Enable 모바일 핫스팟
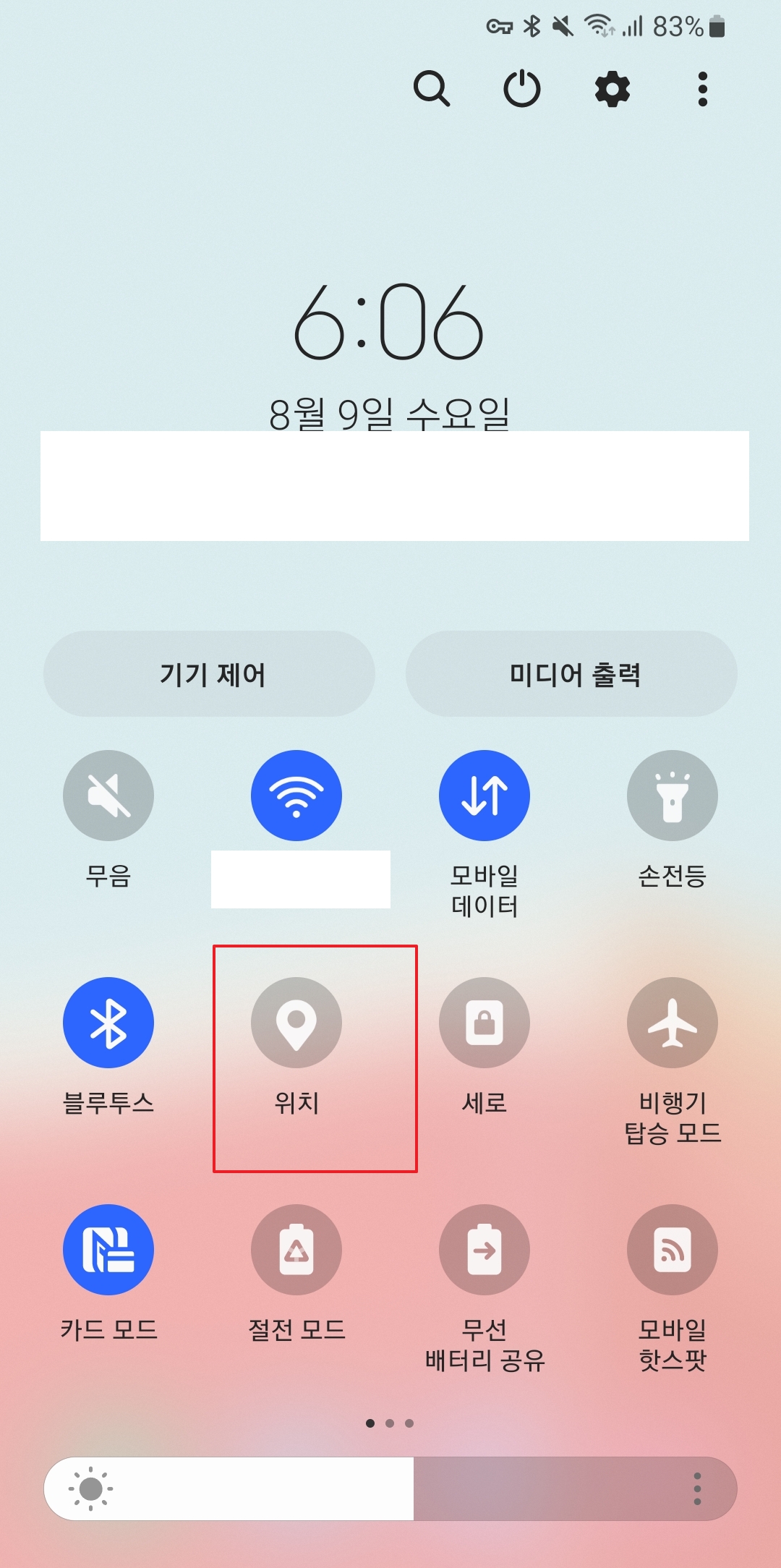781x1568 pixels. (673, 1249)
